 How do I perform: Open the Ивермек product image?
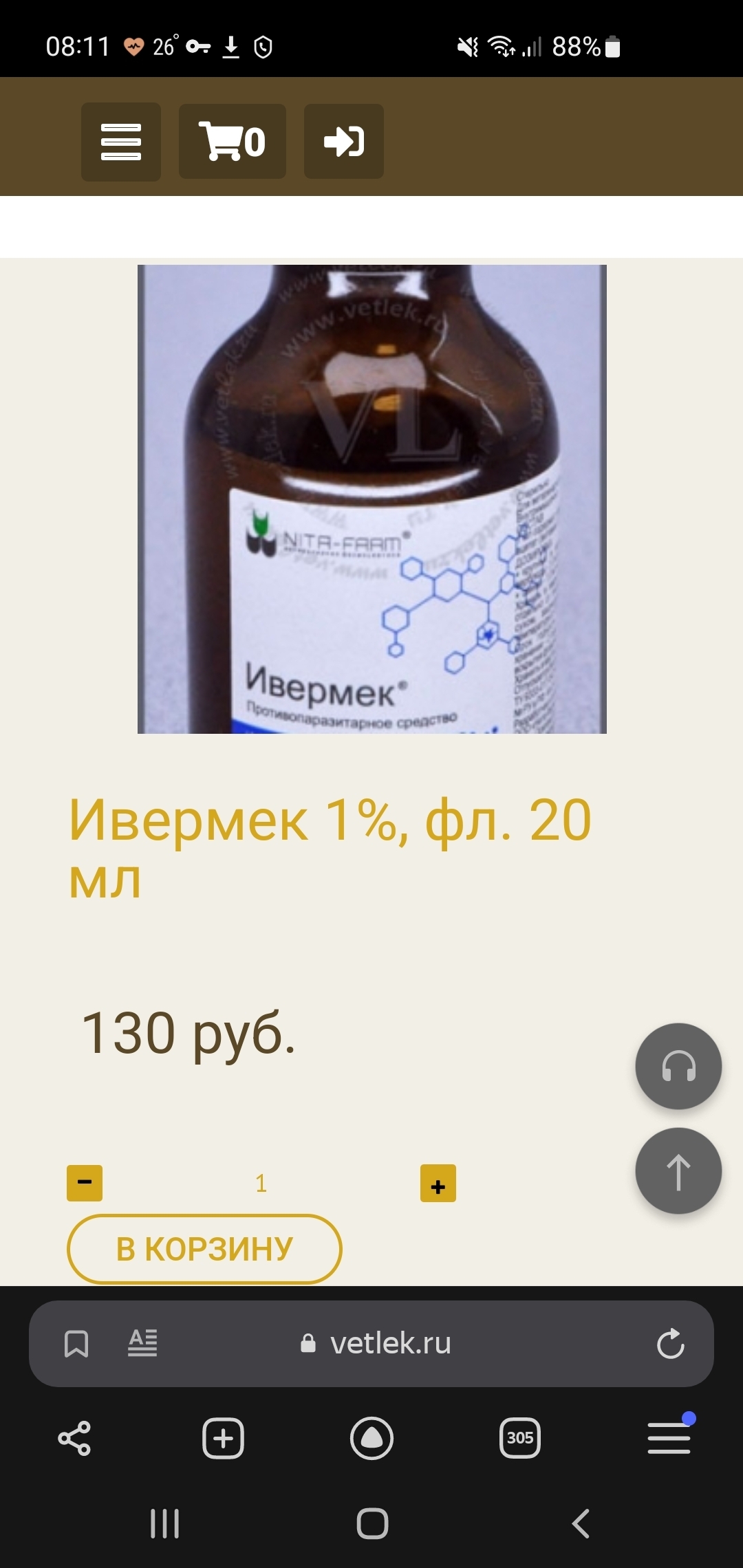point(372,499)
